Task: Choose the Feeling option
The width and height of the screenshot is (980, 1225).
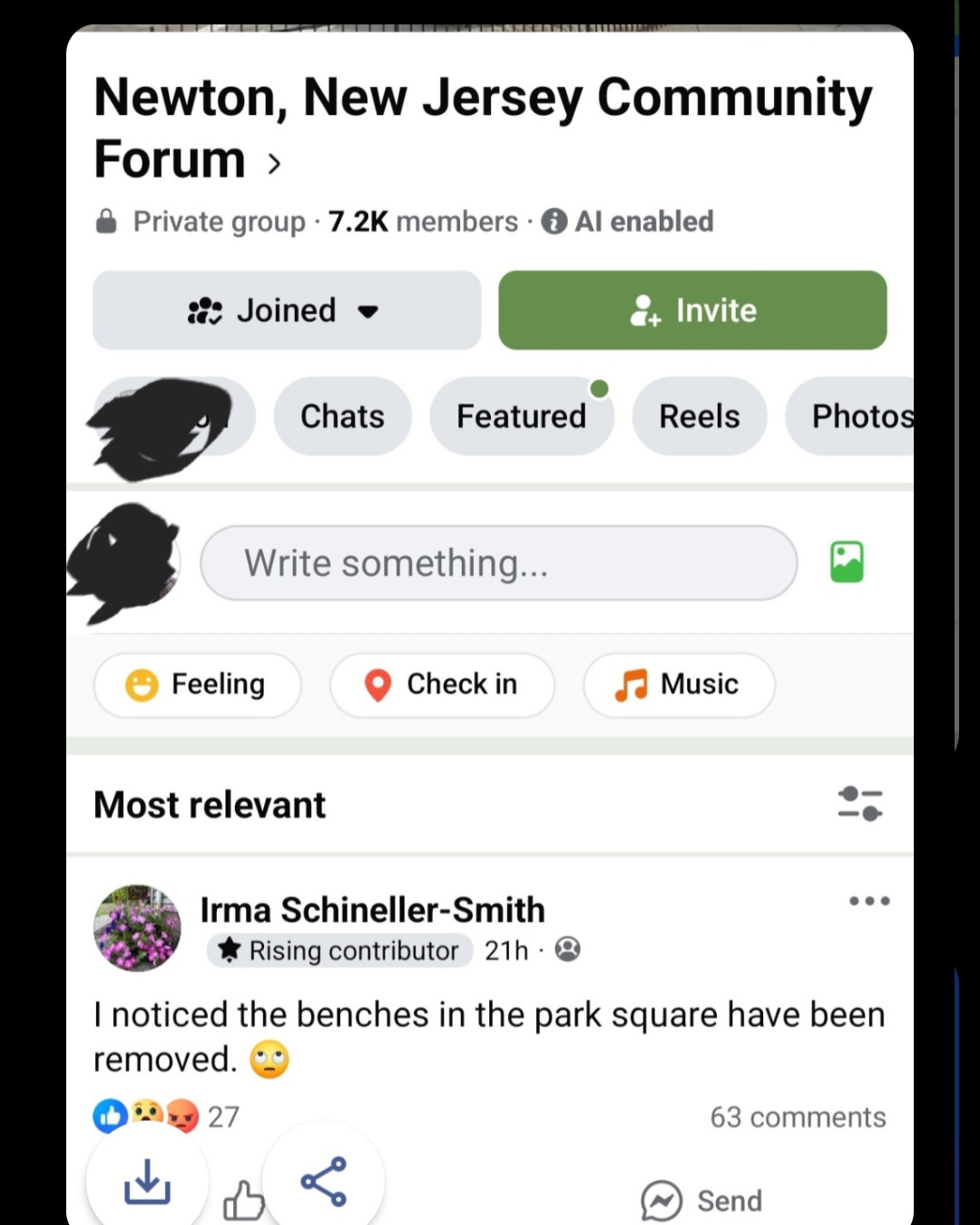Action: coord(197,684)
